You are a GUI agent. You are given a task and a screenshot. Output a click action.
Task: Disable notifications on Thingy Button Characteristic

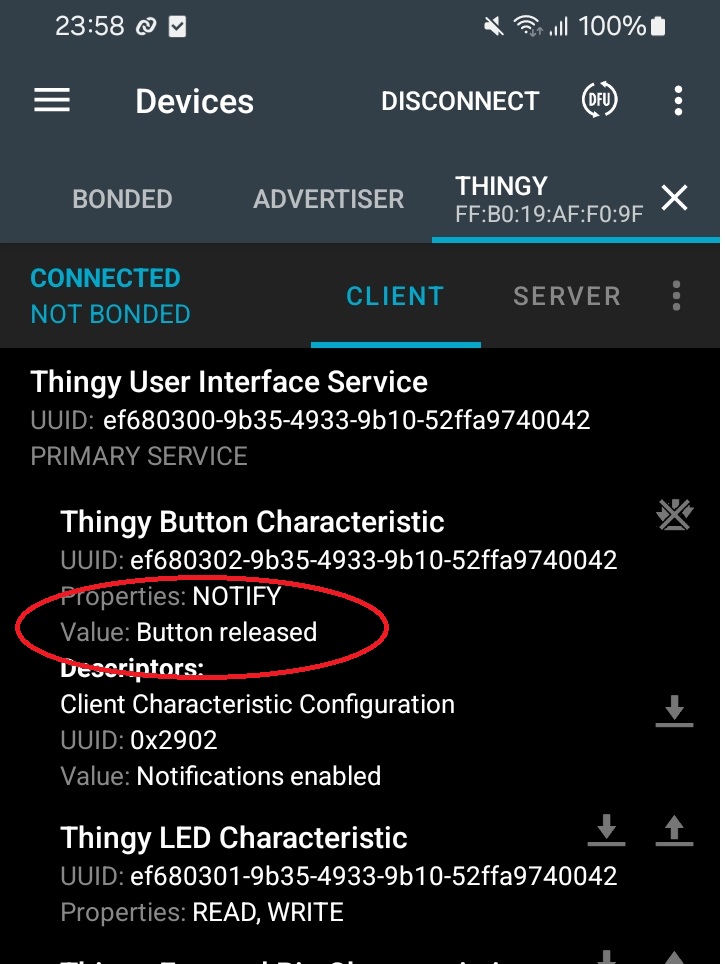coord(674,514)
